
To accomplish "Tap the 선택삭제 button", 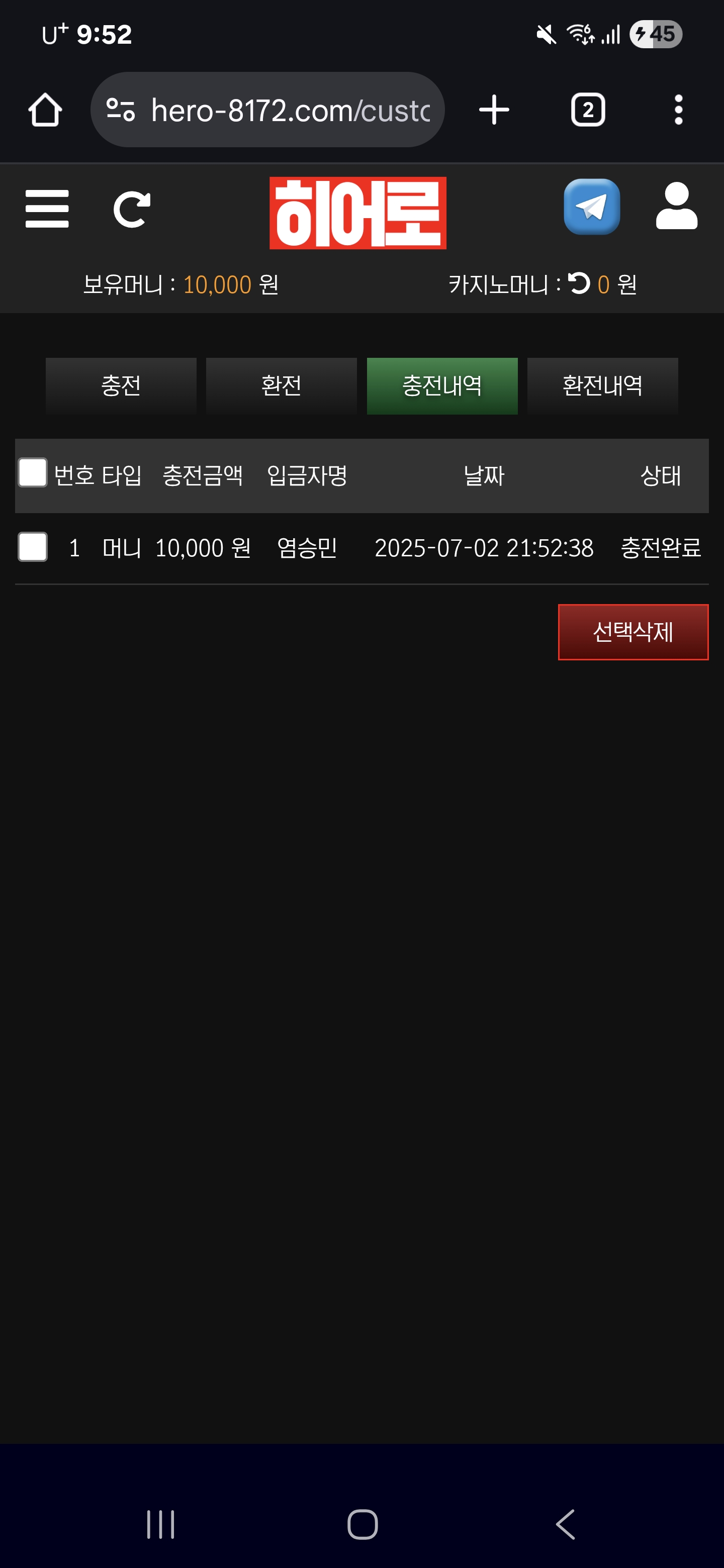I will (x=632, y=632).
